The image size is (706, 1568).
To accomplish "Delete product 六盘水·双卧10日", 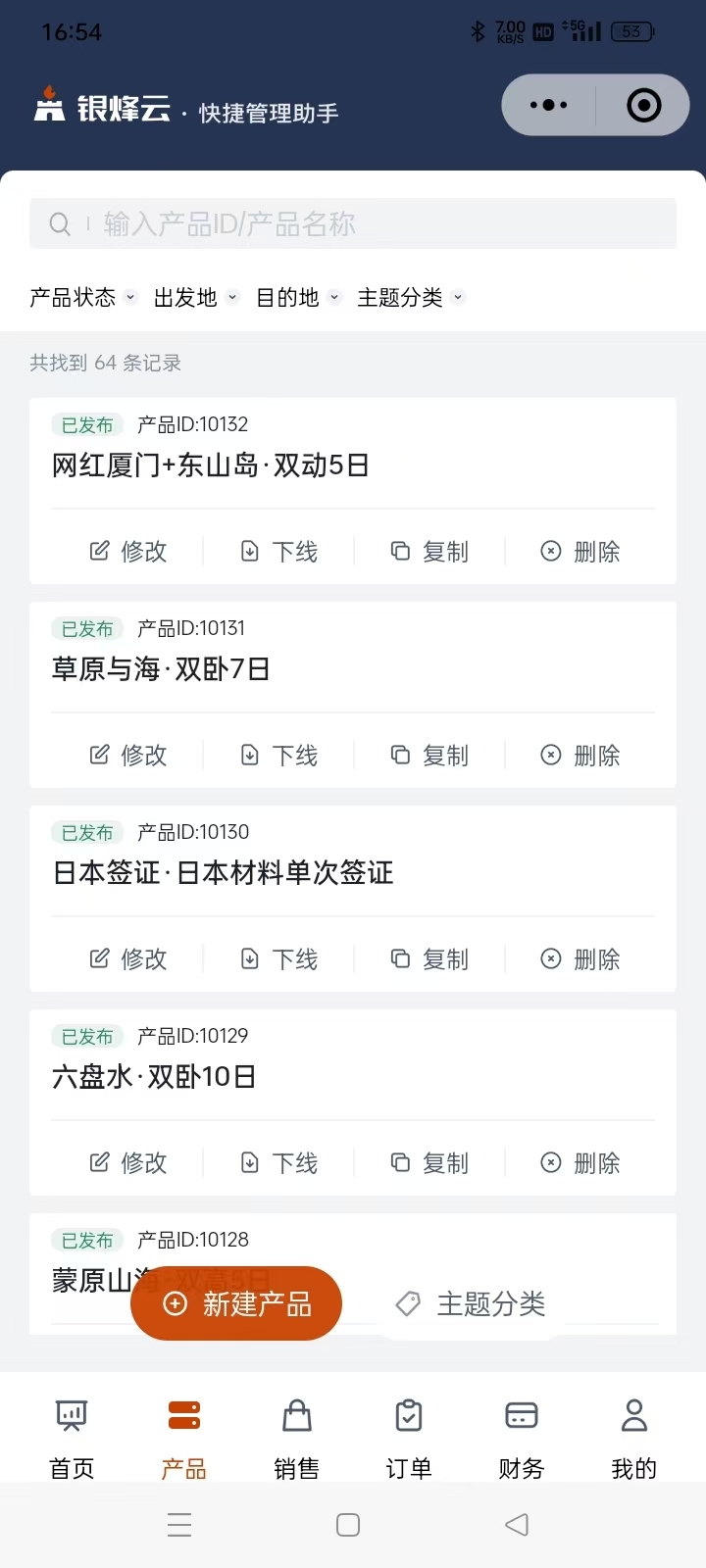I will [x=580, y=1163].
